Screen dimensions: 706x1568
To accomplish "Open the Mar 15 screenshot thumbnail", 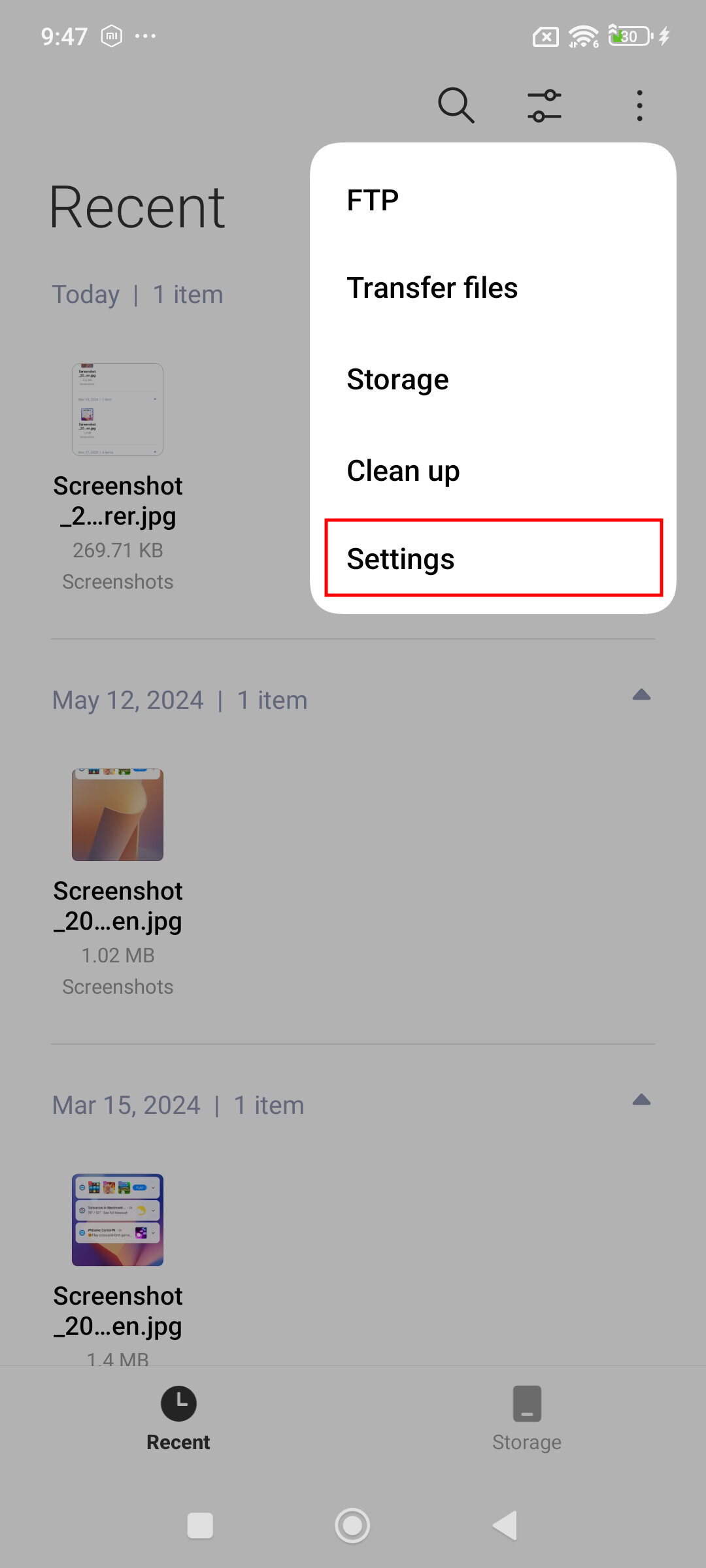I will (118, 1220).
